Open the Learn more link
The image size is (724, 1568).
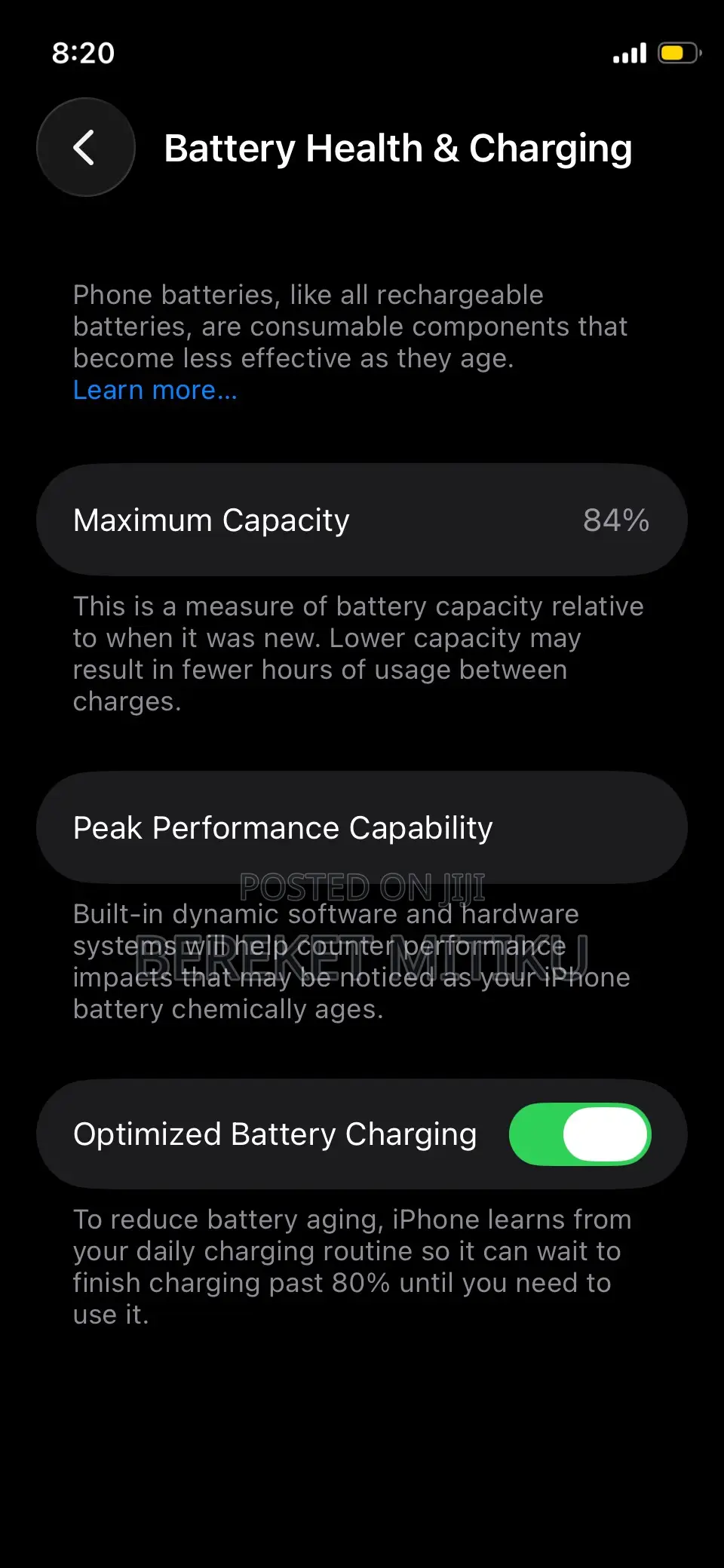[155, 390]
